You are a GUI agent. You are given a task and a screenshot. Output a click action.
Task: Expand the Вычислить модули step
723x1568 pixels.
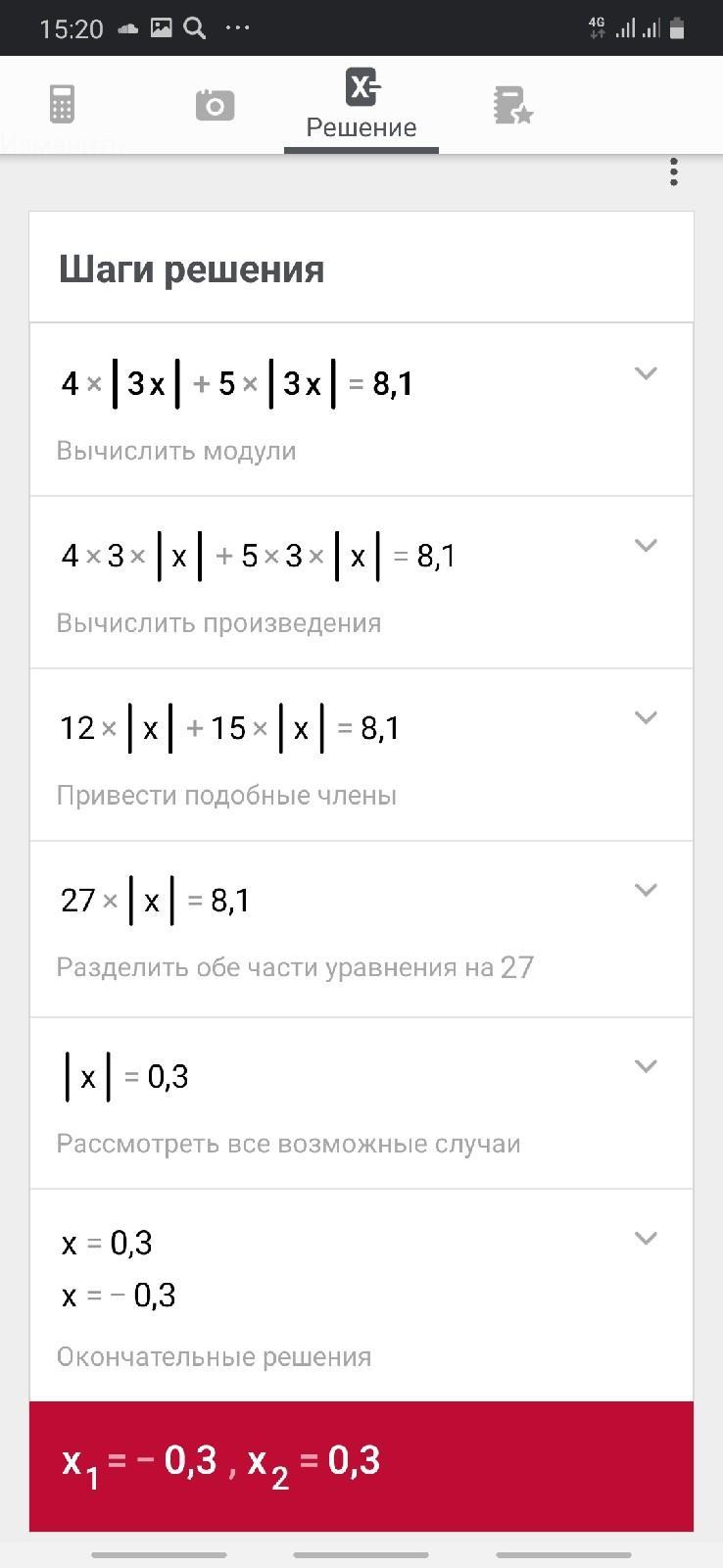[645, 373]
